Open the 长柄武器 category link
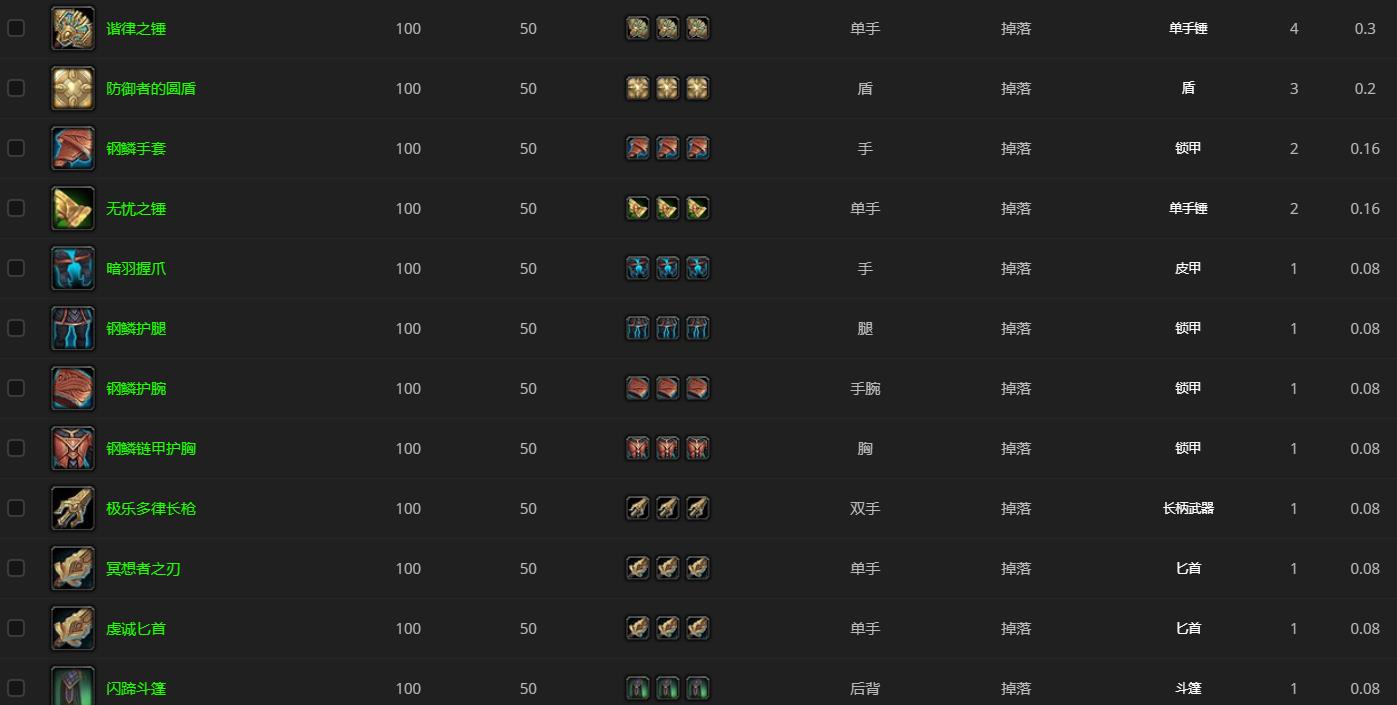Screen dimensions: 1397x705 tap(1188, 509)
